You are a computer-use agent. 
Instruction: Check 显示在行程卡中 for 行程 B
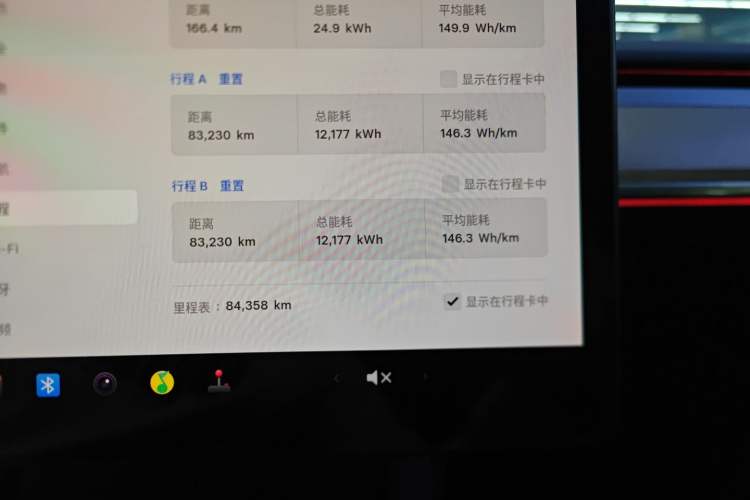[x=451, y=184]
